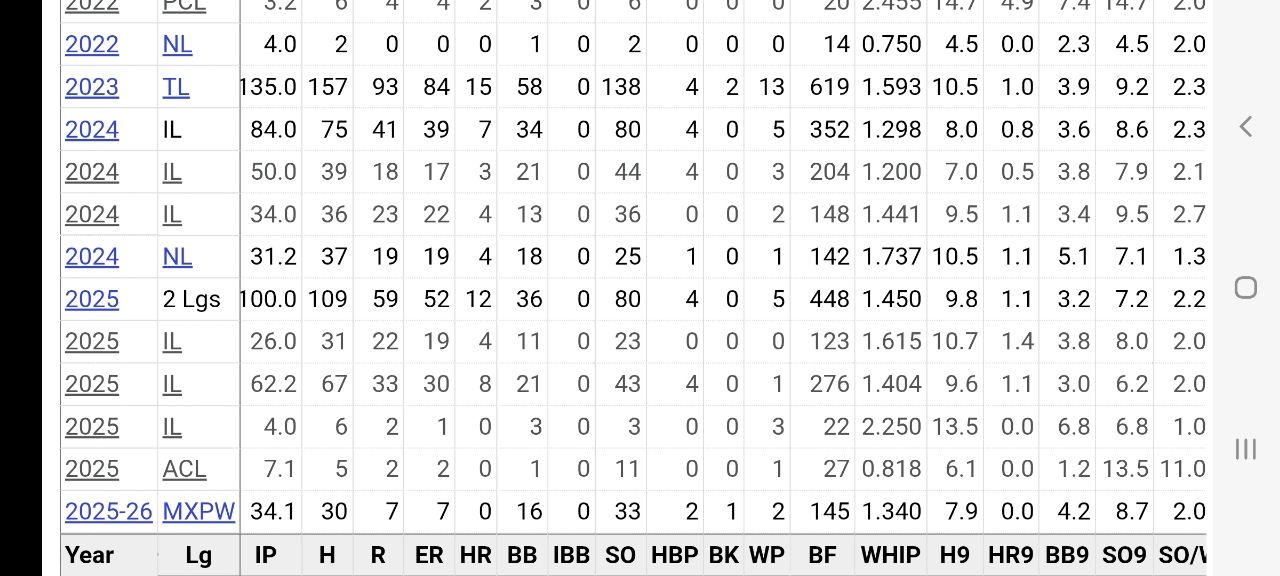Open the TL league link
The width and height of the screenshot is (1280, 576).
click(176, 87)
